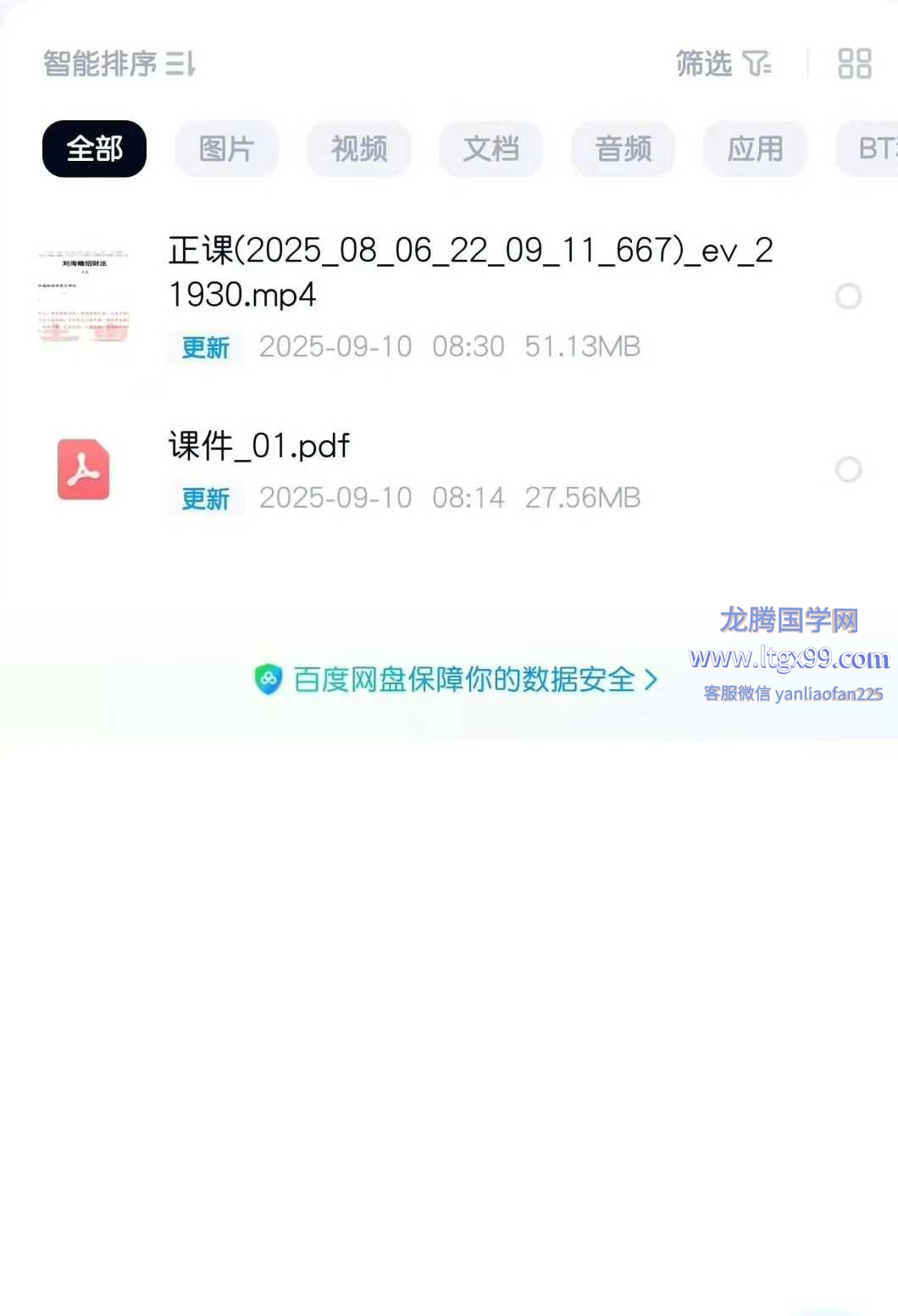Select the 全部 category chip

pos(94,149)
